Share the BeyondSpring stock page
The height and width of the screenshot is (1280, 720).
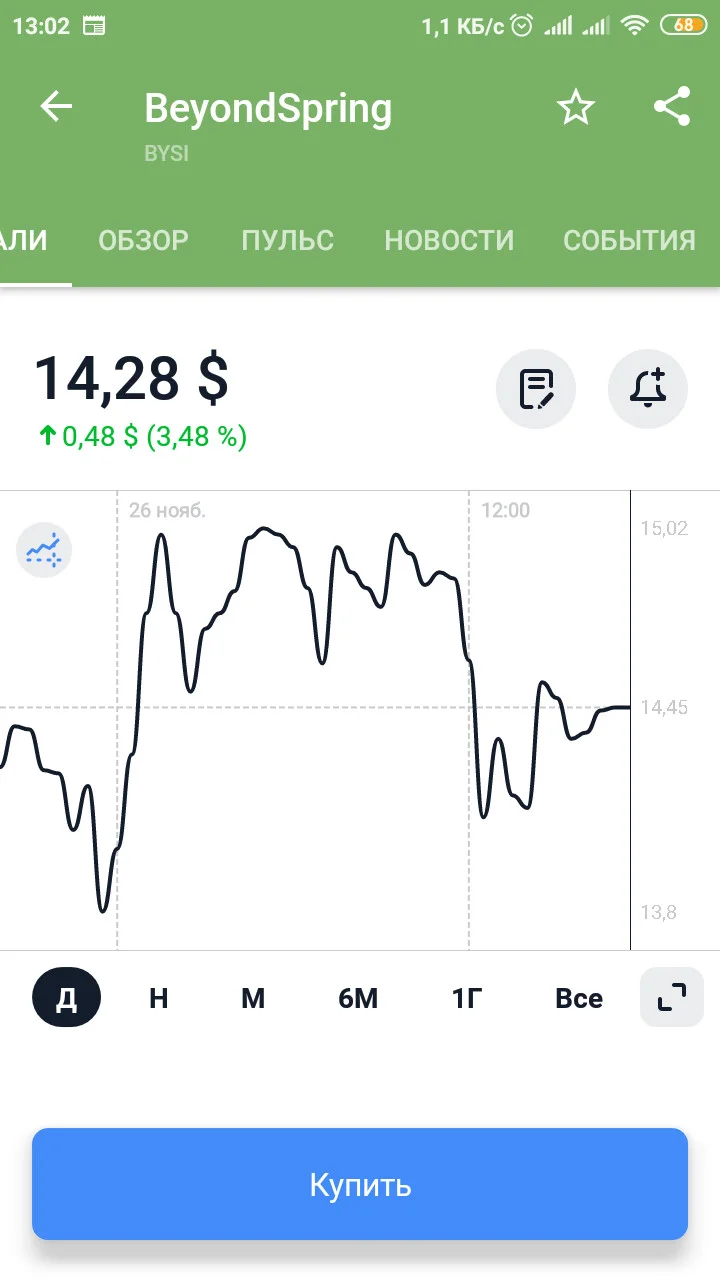672,107
